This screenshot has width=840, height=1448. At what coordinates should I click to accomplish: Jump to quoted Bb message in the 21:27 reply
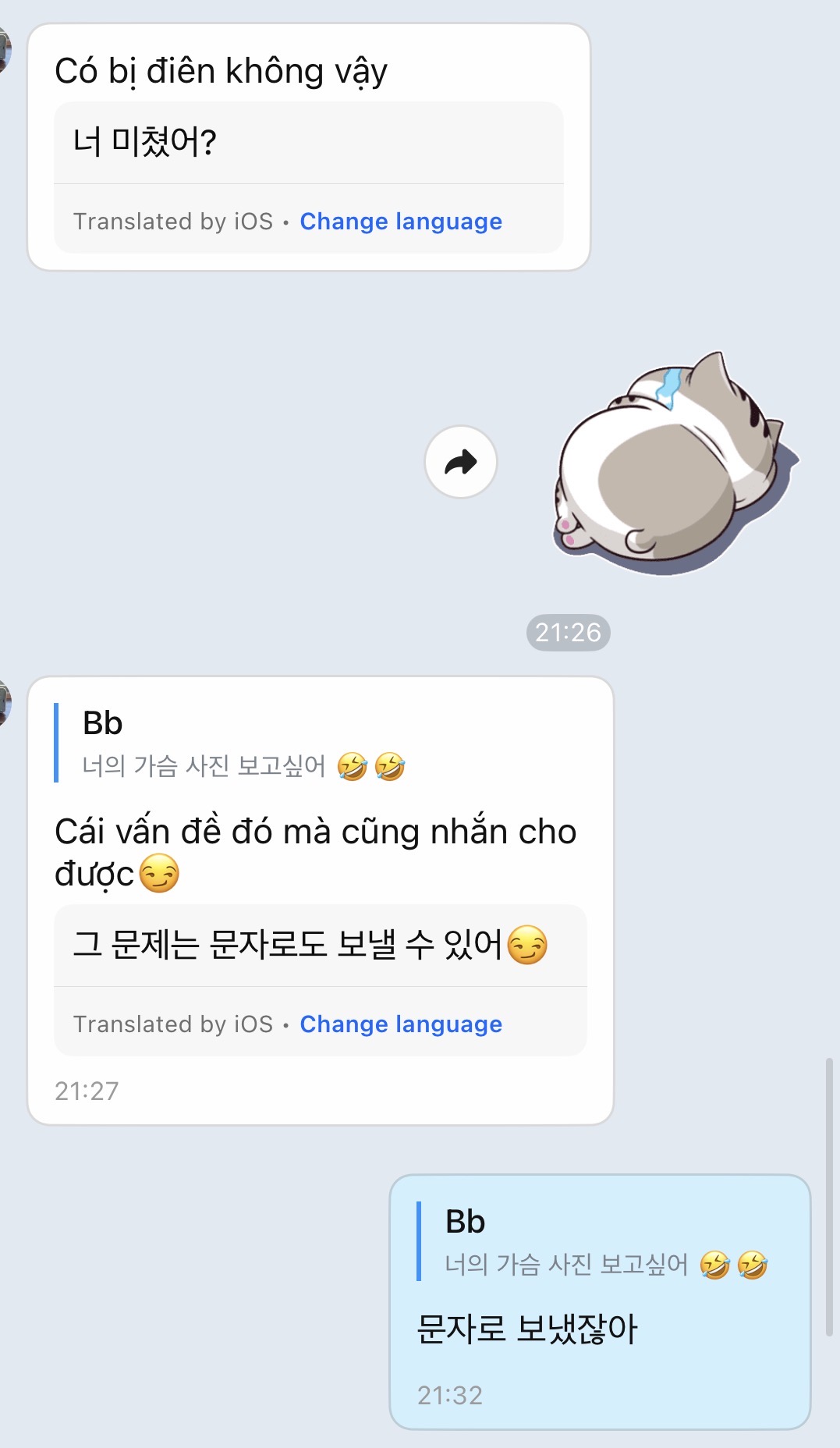(x=242, y=744)
